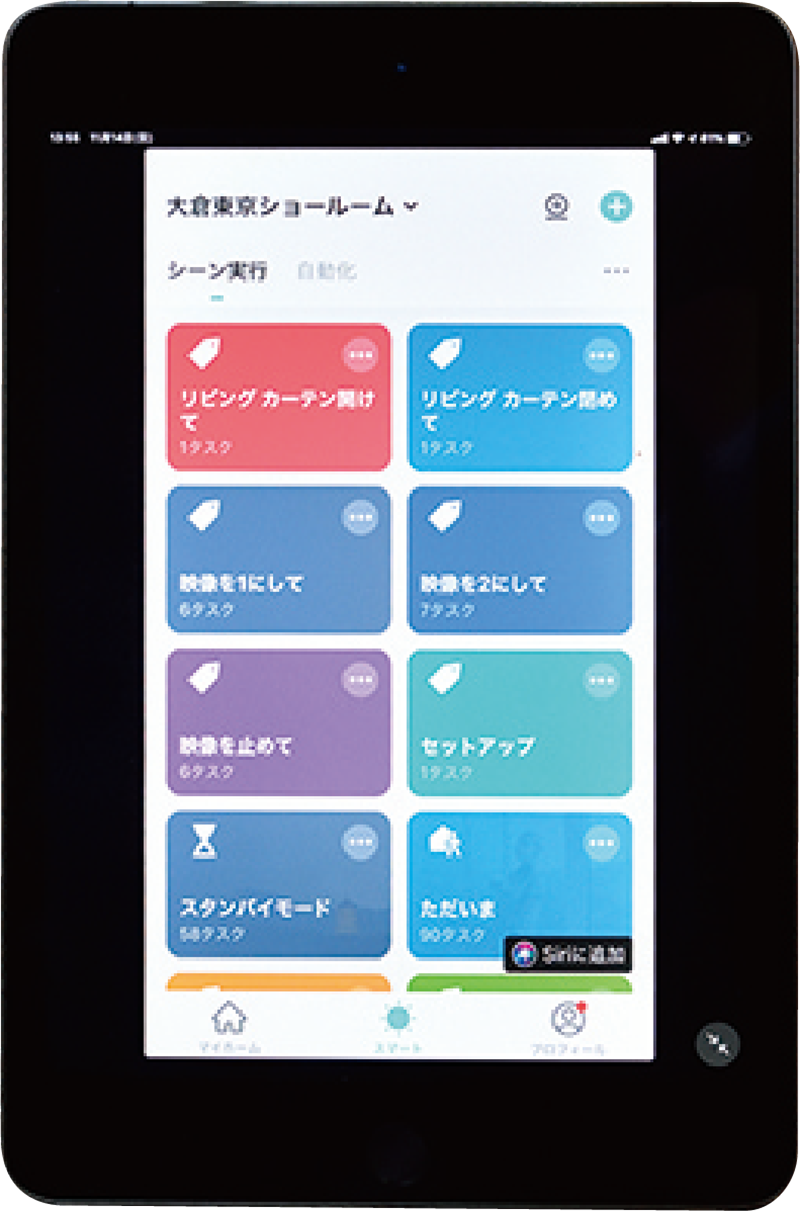Tap the Siriに追加 button
Screen dimensions: 800x1211
coord(568,954)
